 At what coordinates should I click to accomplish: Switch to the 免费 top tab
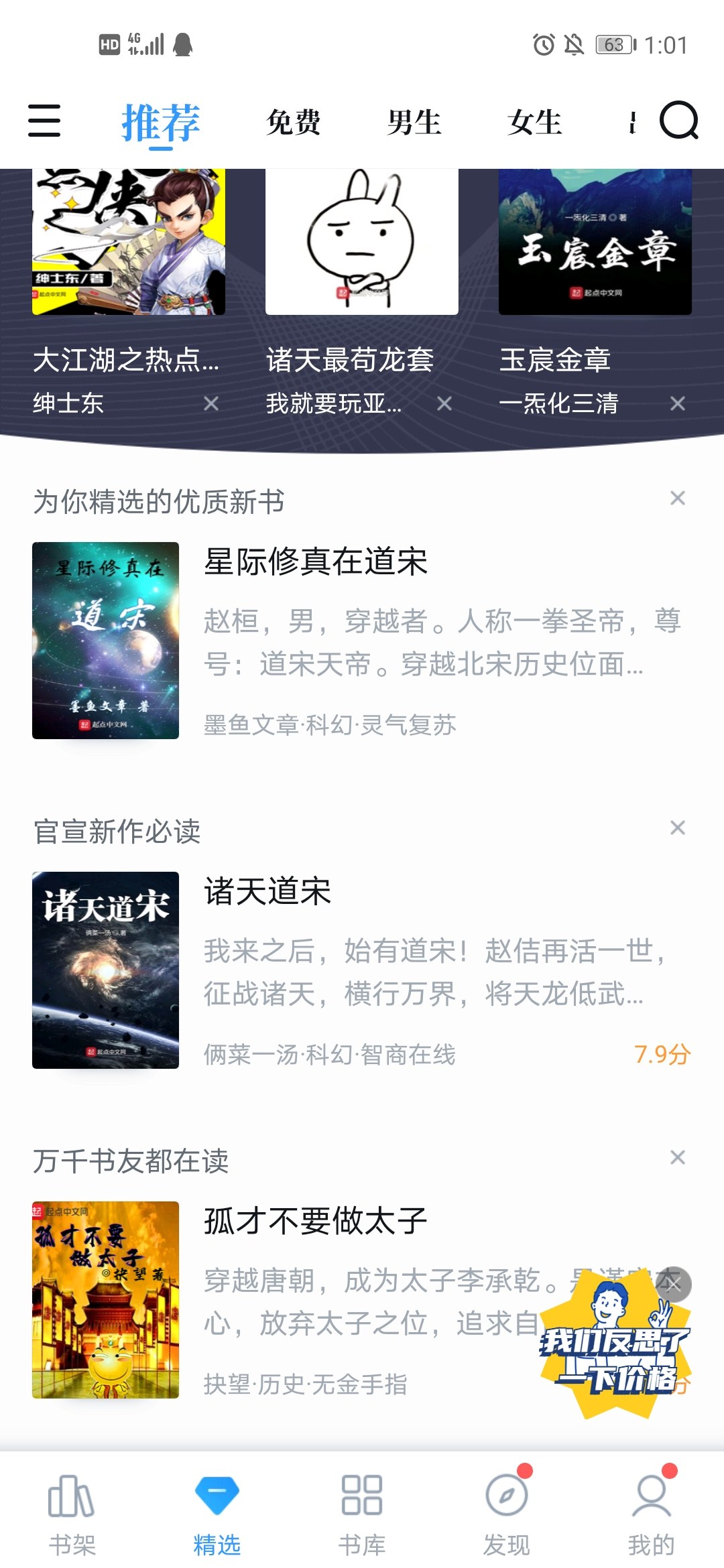pyautogui.click(x=293, y=123)
